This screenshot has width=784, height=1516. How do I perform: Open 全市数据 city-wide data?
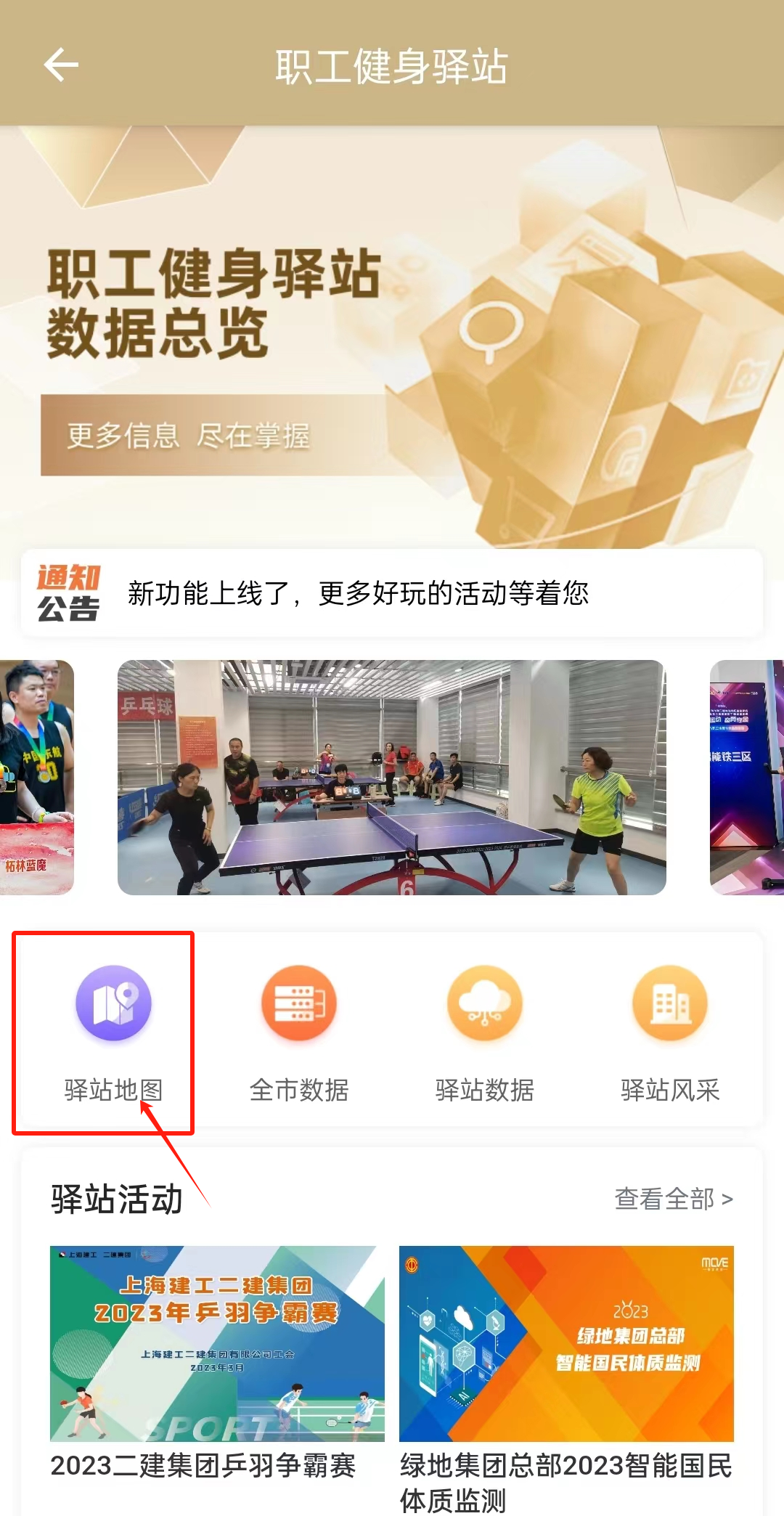(299, 1031)
